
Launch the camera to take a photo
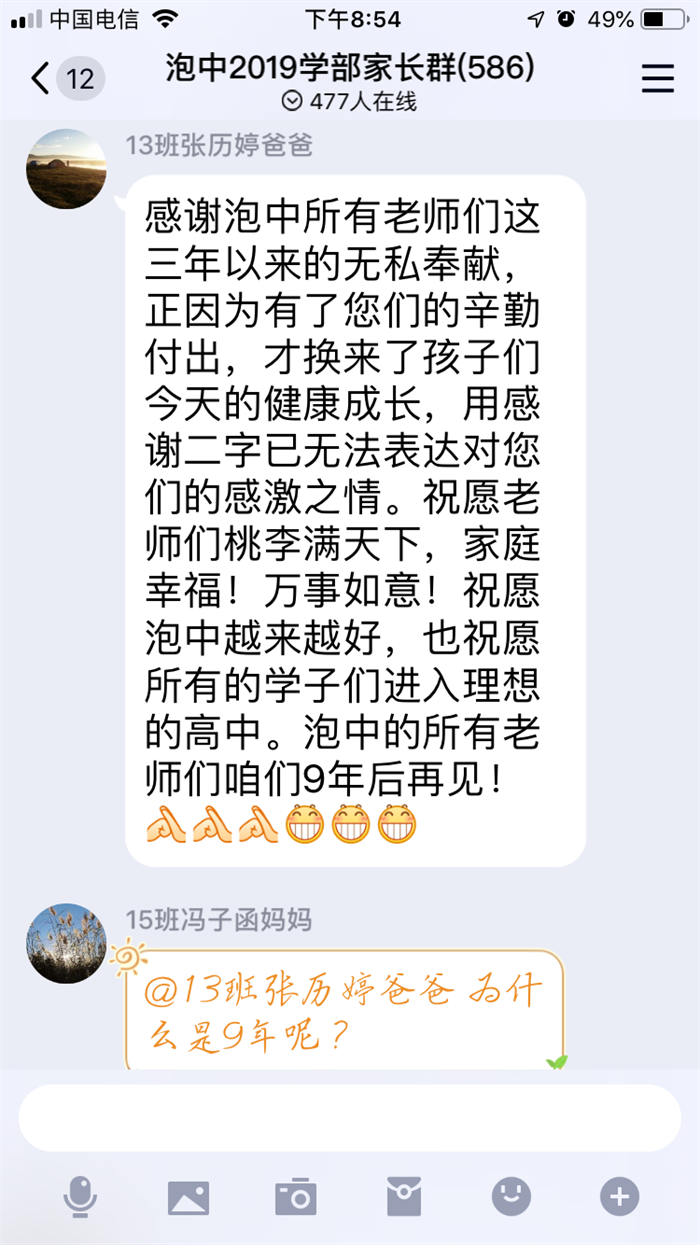click(x=296, y=1196)
